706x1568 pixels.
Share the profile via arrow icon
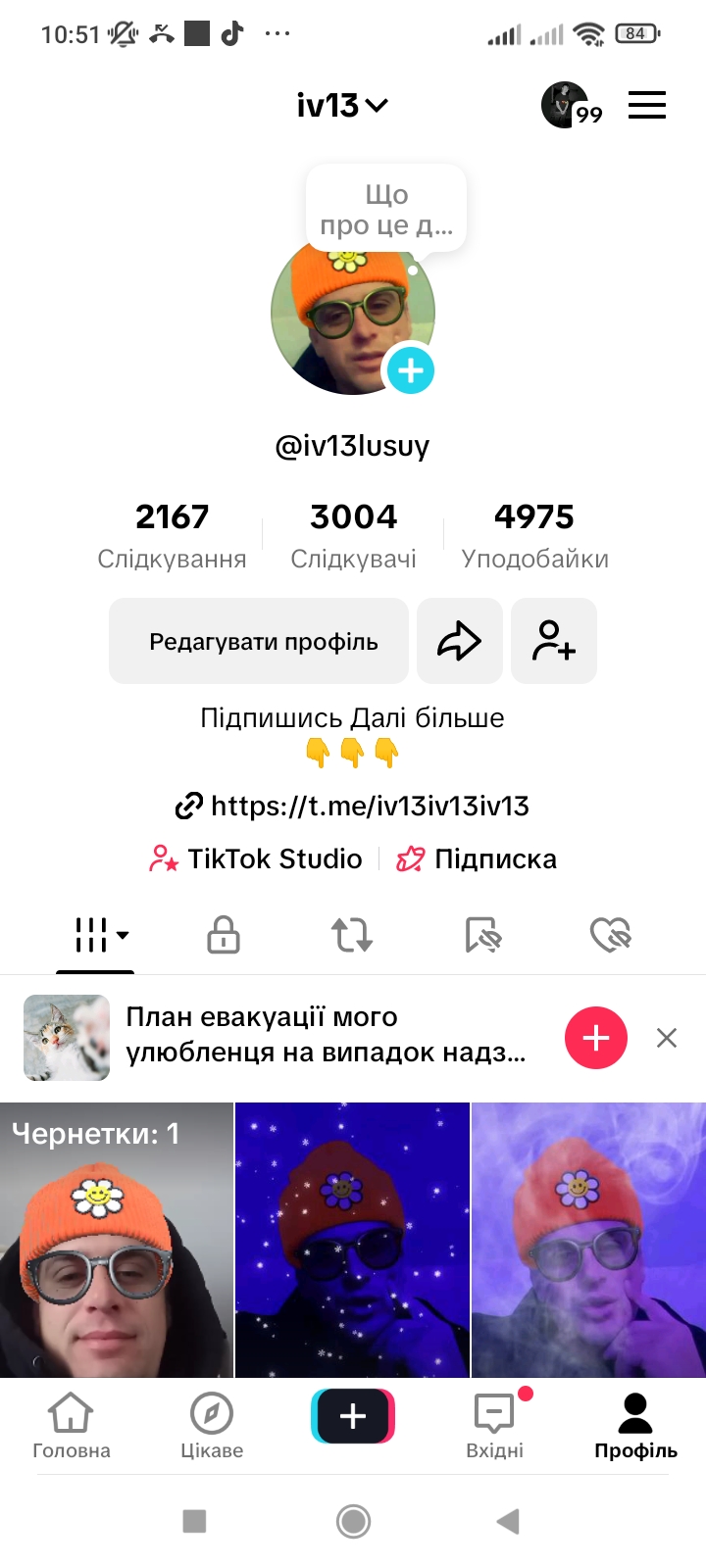pyautogui.click(x=459, y=642)
